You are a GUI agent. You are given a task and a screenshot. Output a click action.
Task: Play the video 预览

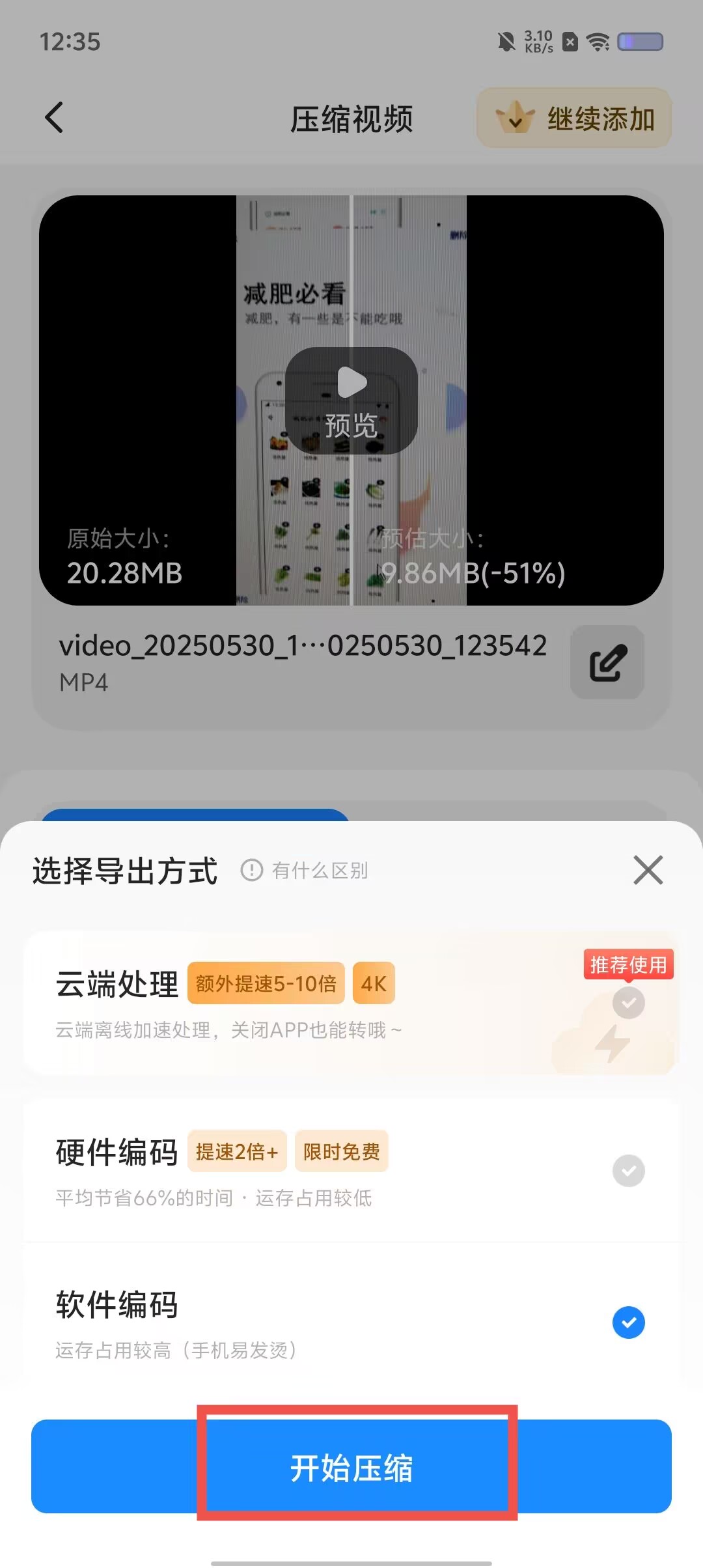351,400
